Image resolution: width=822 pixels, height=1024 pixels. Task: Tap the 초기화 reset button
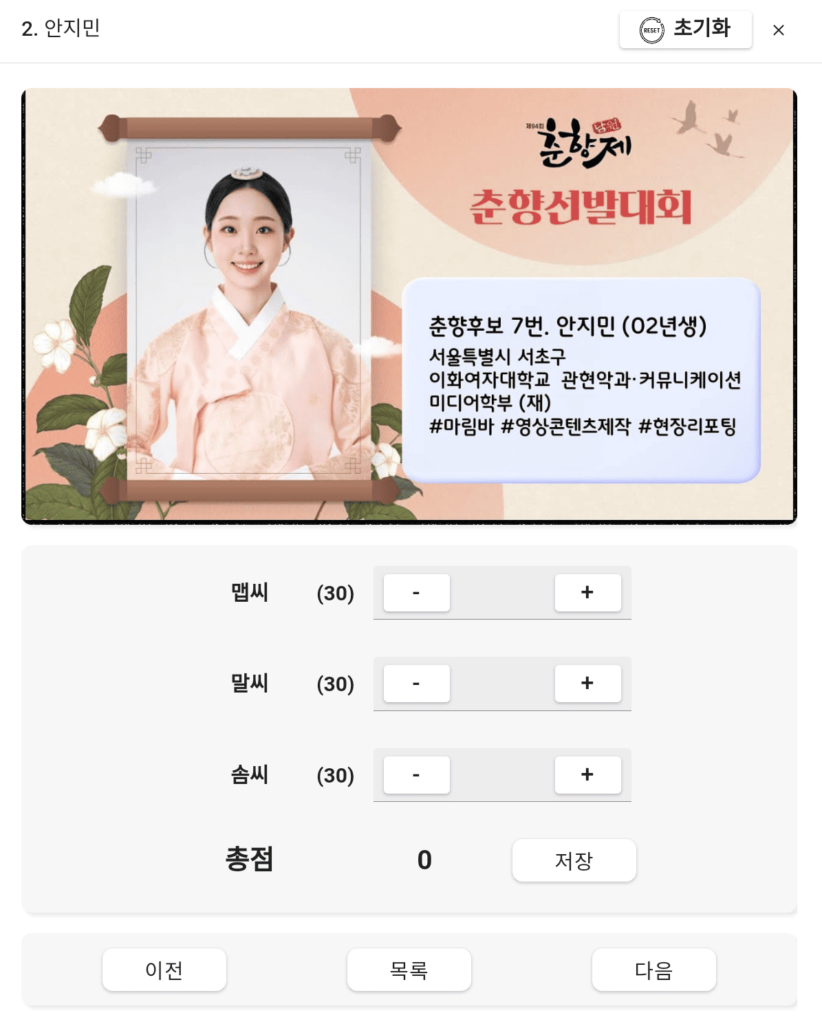[685, 29]
